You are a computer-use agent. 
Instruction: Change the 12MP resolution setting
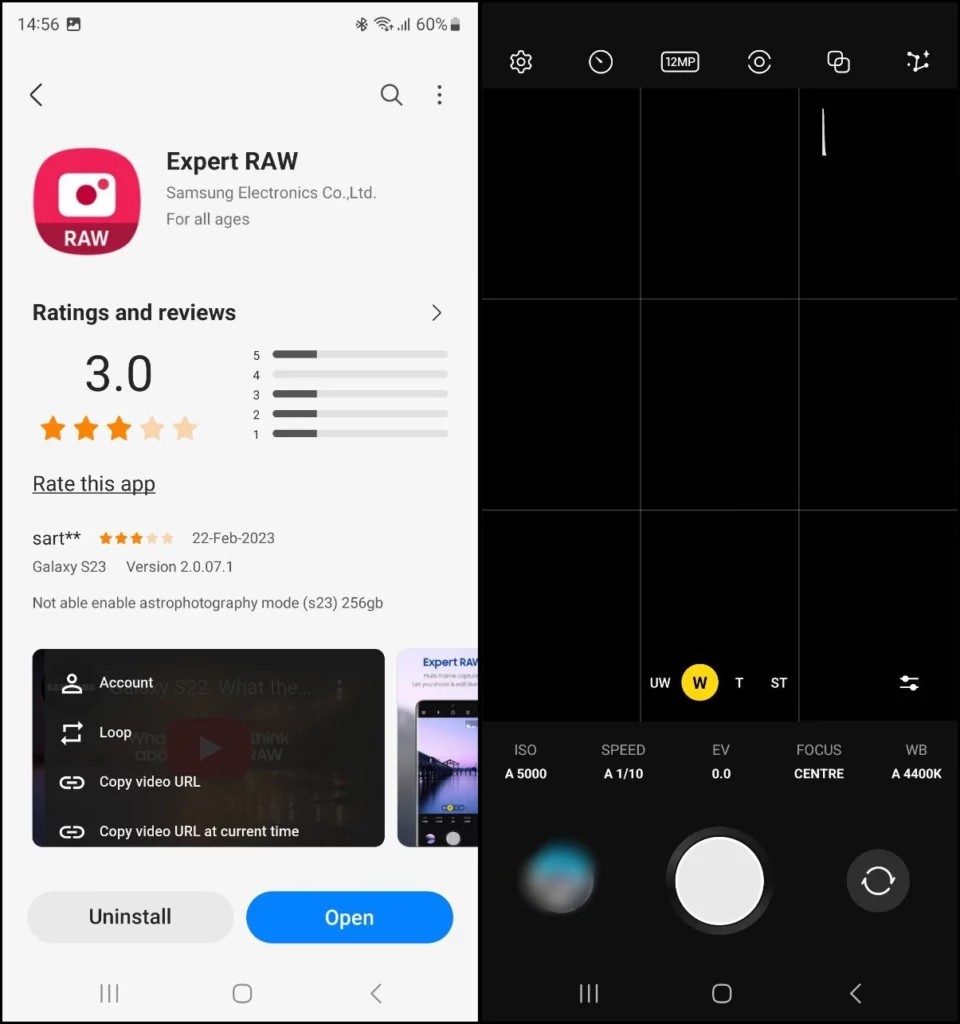click(679, 62)
